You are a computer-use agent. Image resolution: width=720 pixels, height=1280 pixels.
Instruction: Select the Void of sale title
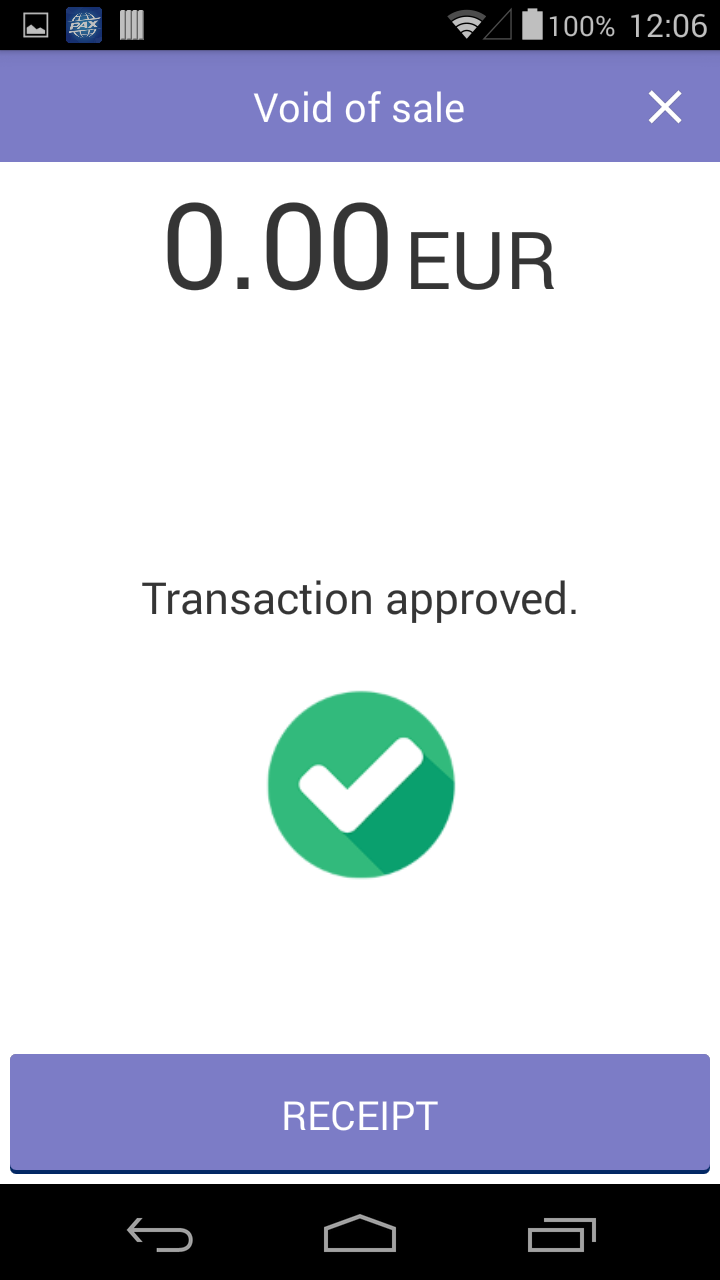click(360, 106)
